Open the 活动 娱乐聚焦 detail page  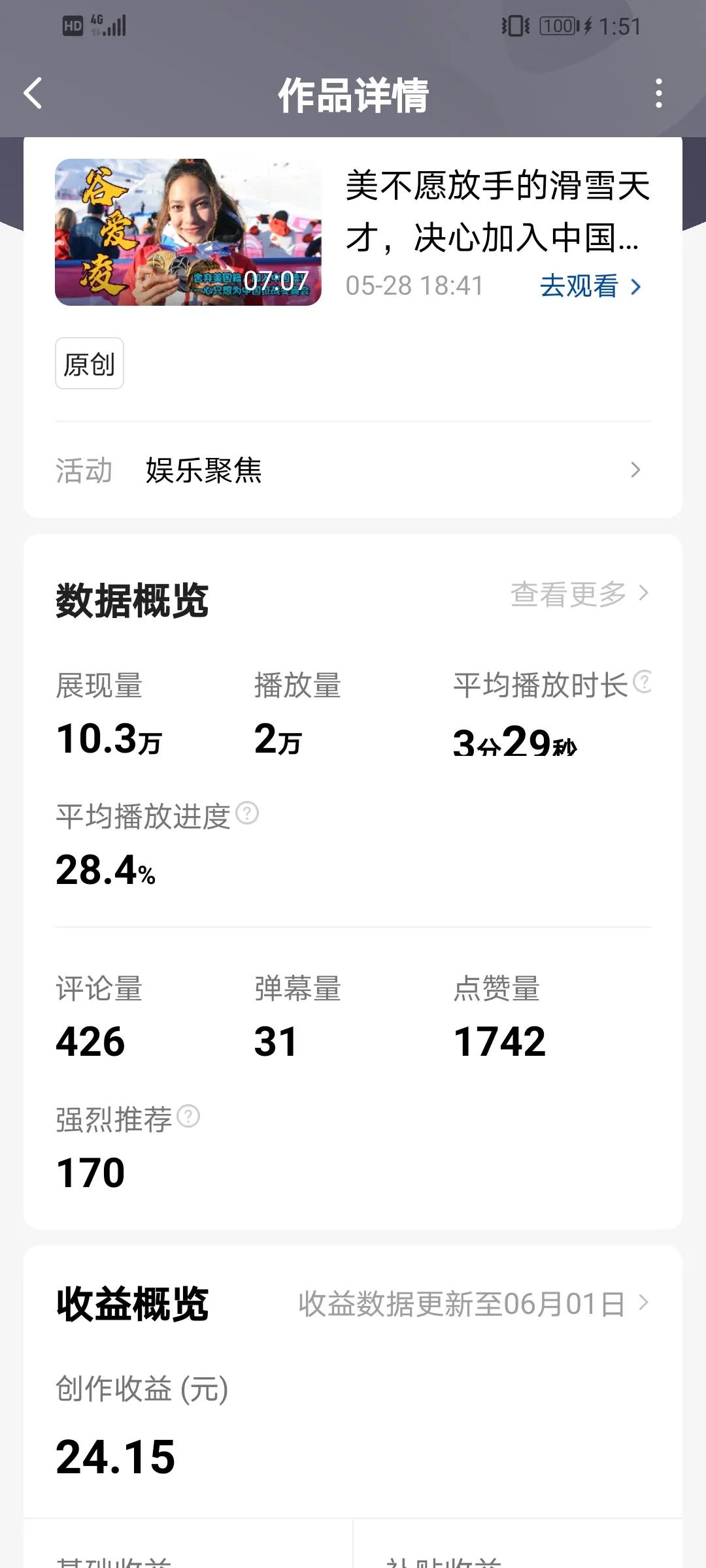(x=353, y=470)
